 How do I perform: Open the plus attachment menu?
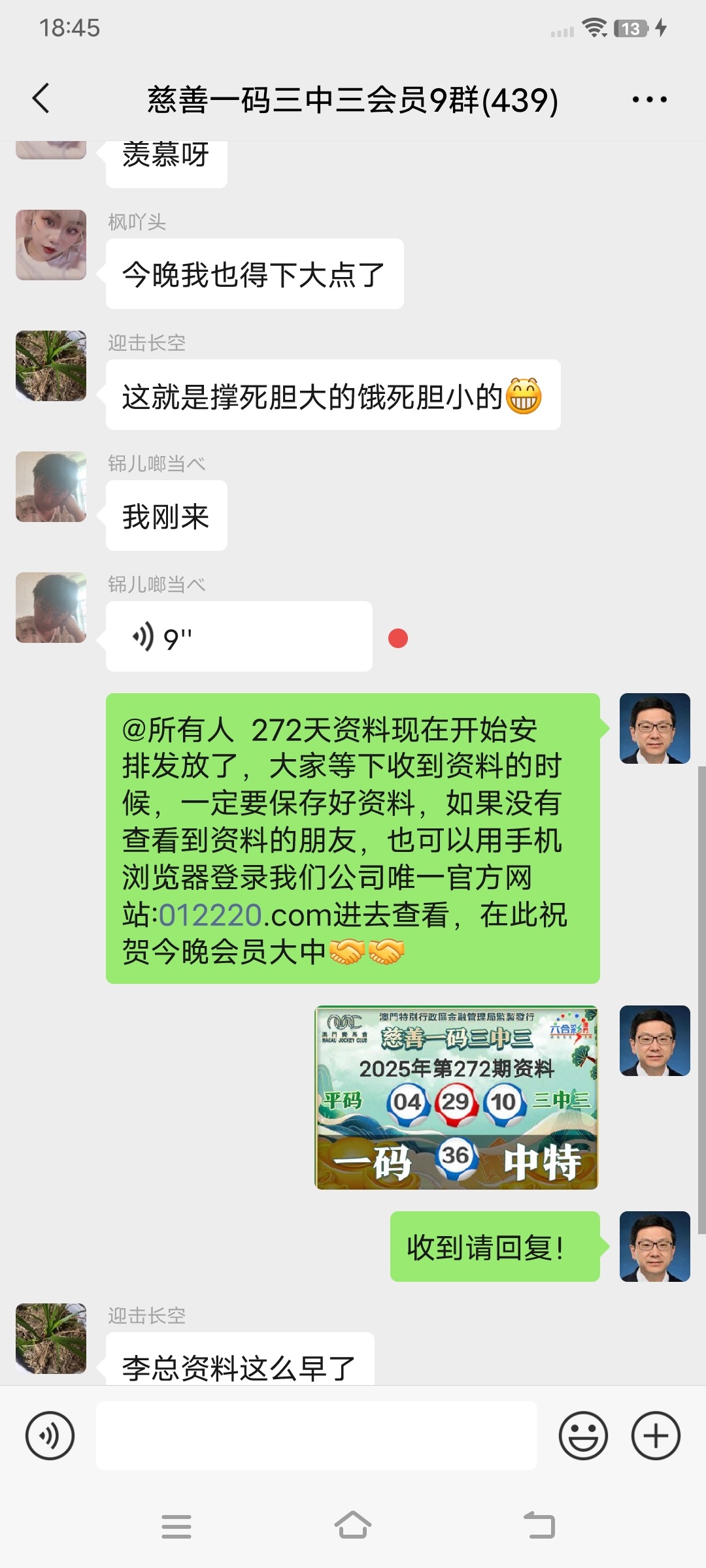(x=656, y=1435)
